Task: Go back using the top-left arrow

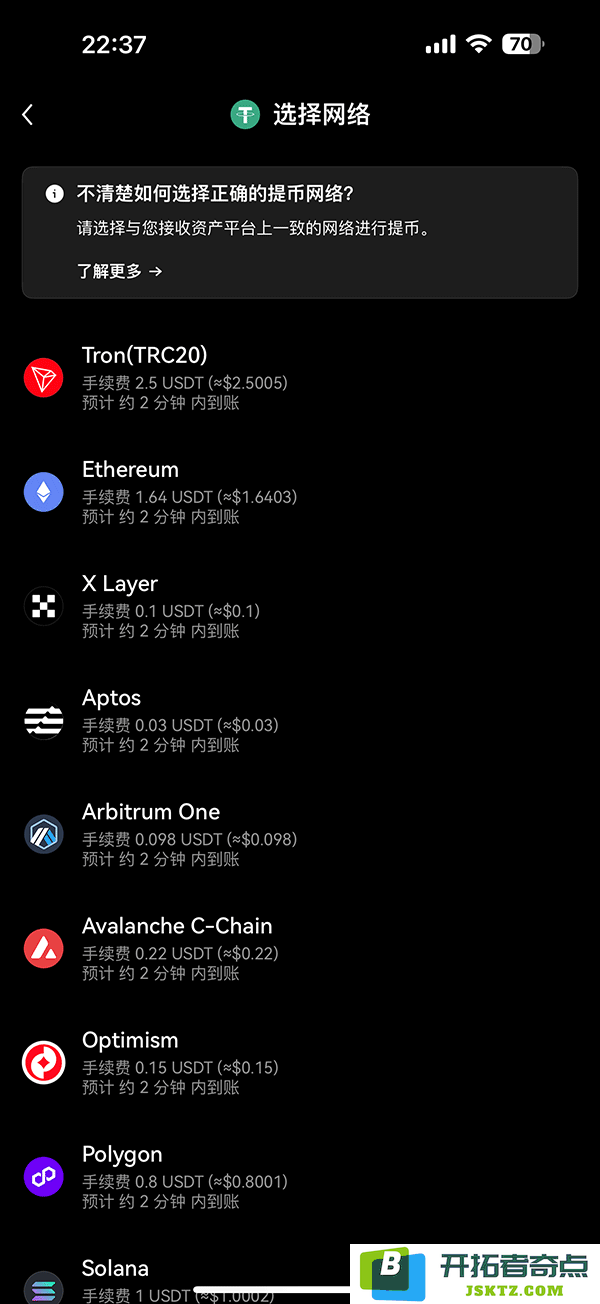Action: coord(27,115)
